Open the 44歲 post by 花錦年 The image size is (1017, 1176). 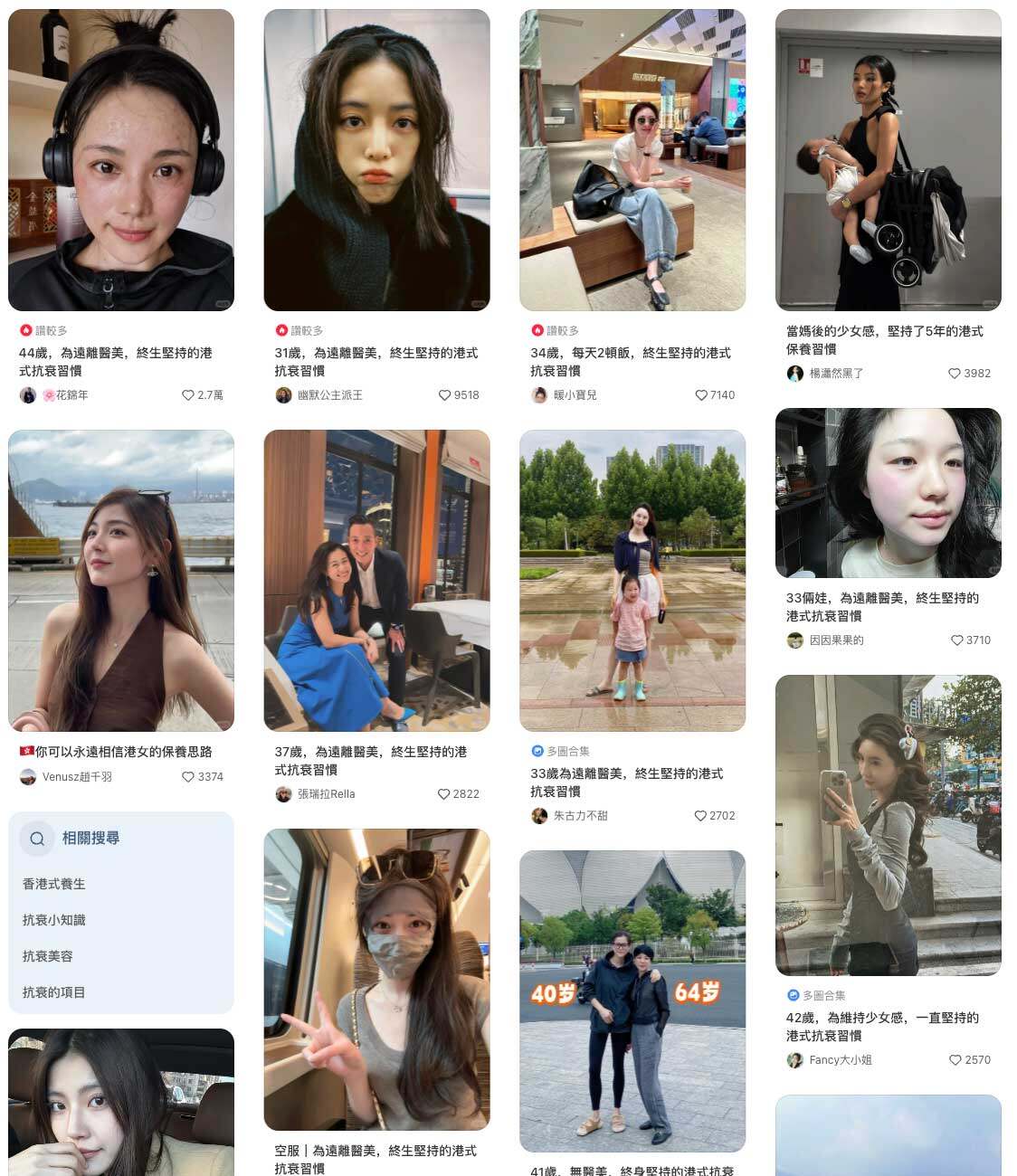point(120,160)
